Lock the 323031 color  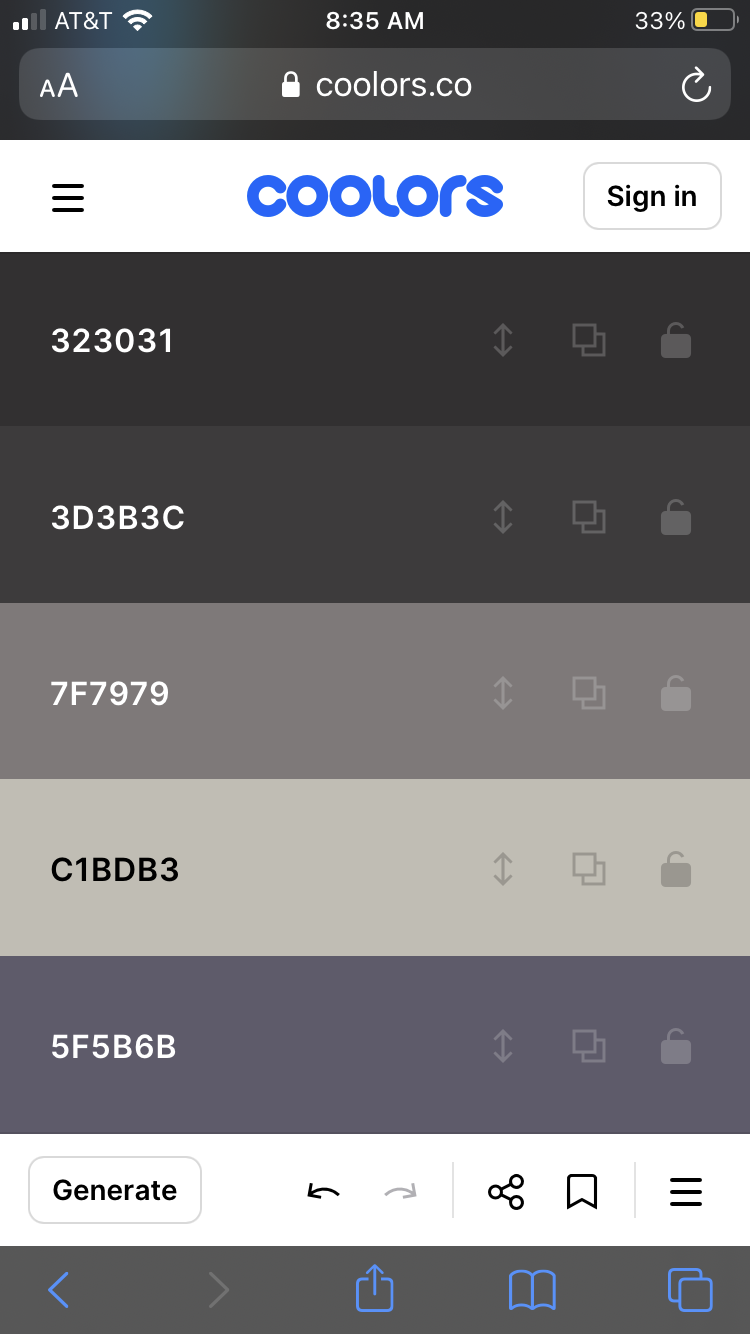(x=676, y=341)
